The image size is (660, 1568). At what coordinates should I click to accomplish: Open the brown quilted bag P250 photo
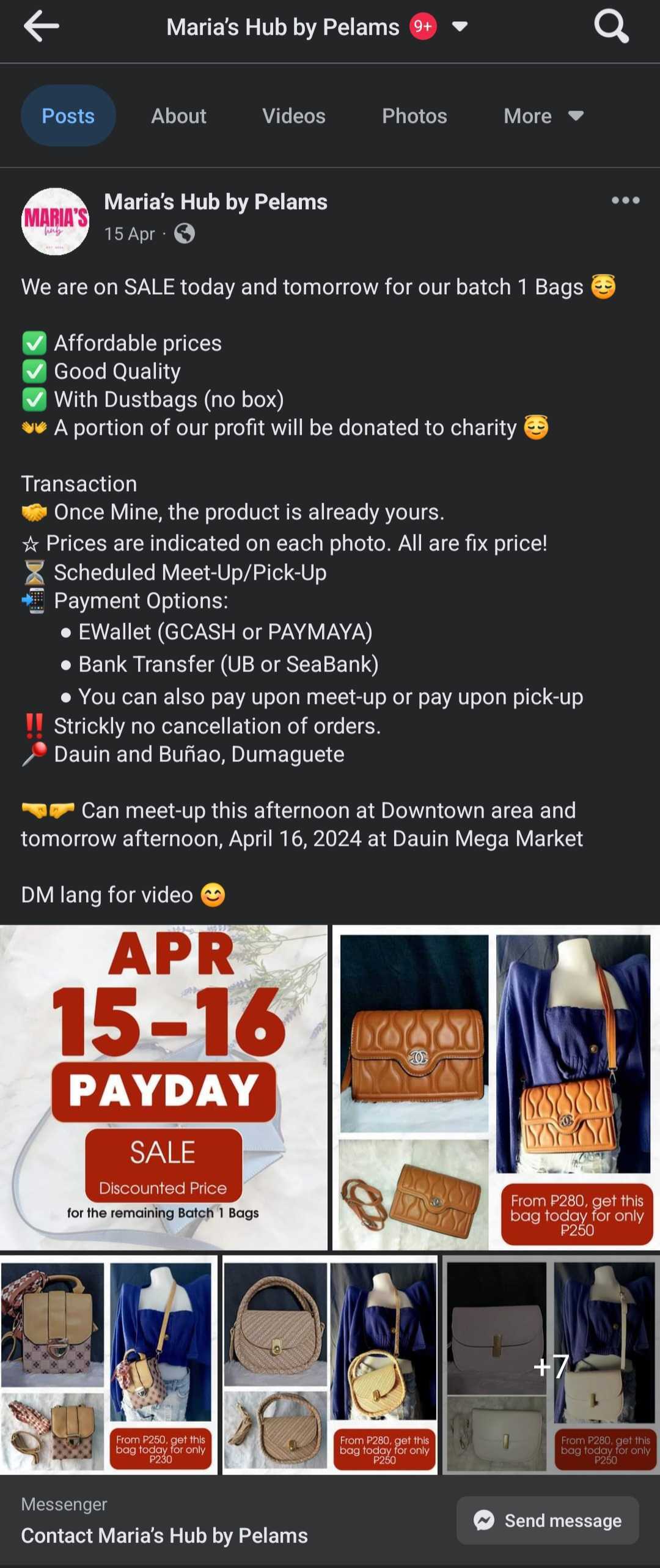pyautogui.click(x=496, y=1087)
